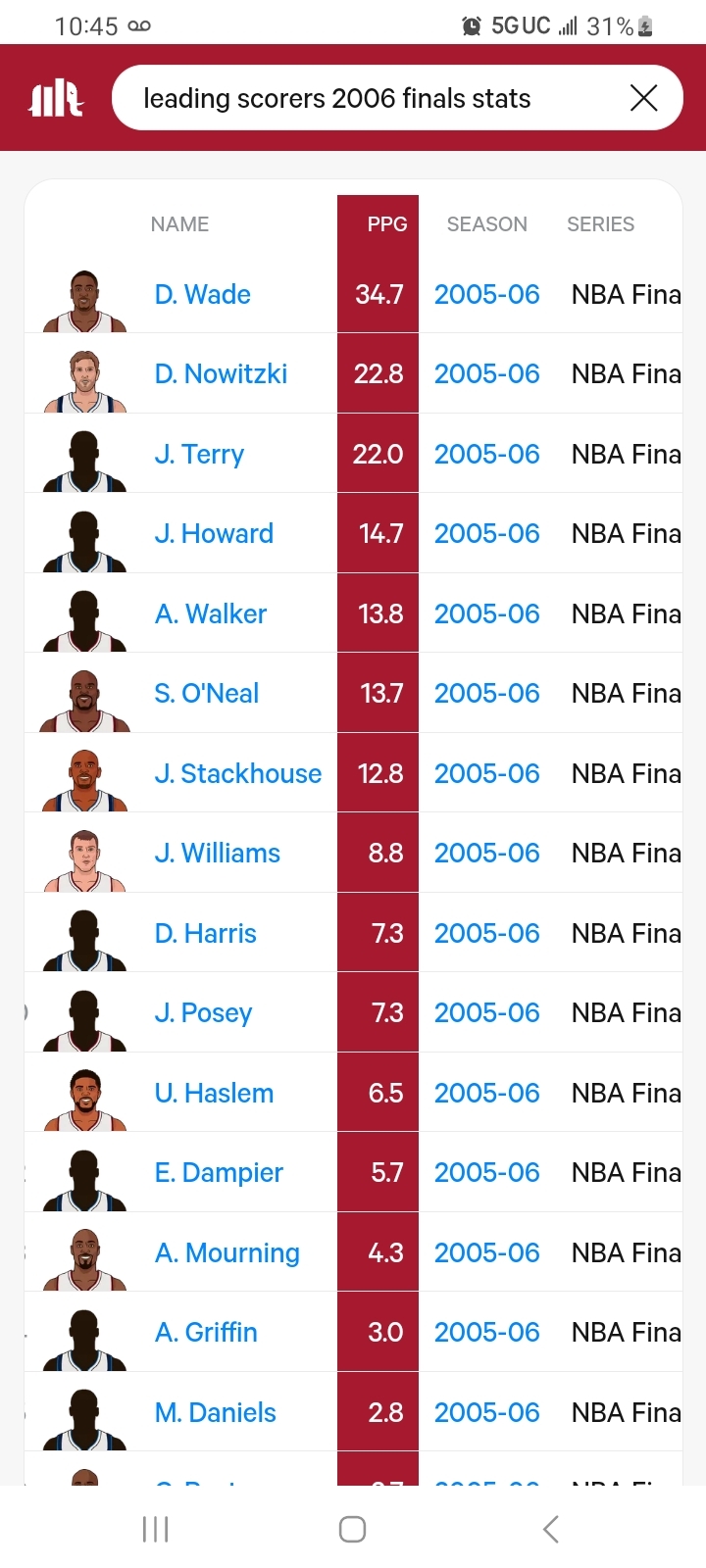Open S. O'Neal's player page
706x1568 pixels.
point(206,693)
